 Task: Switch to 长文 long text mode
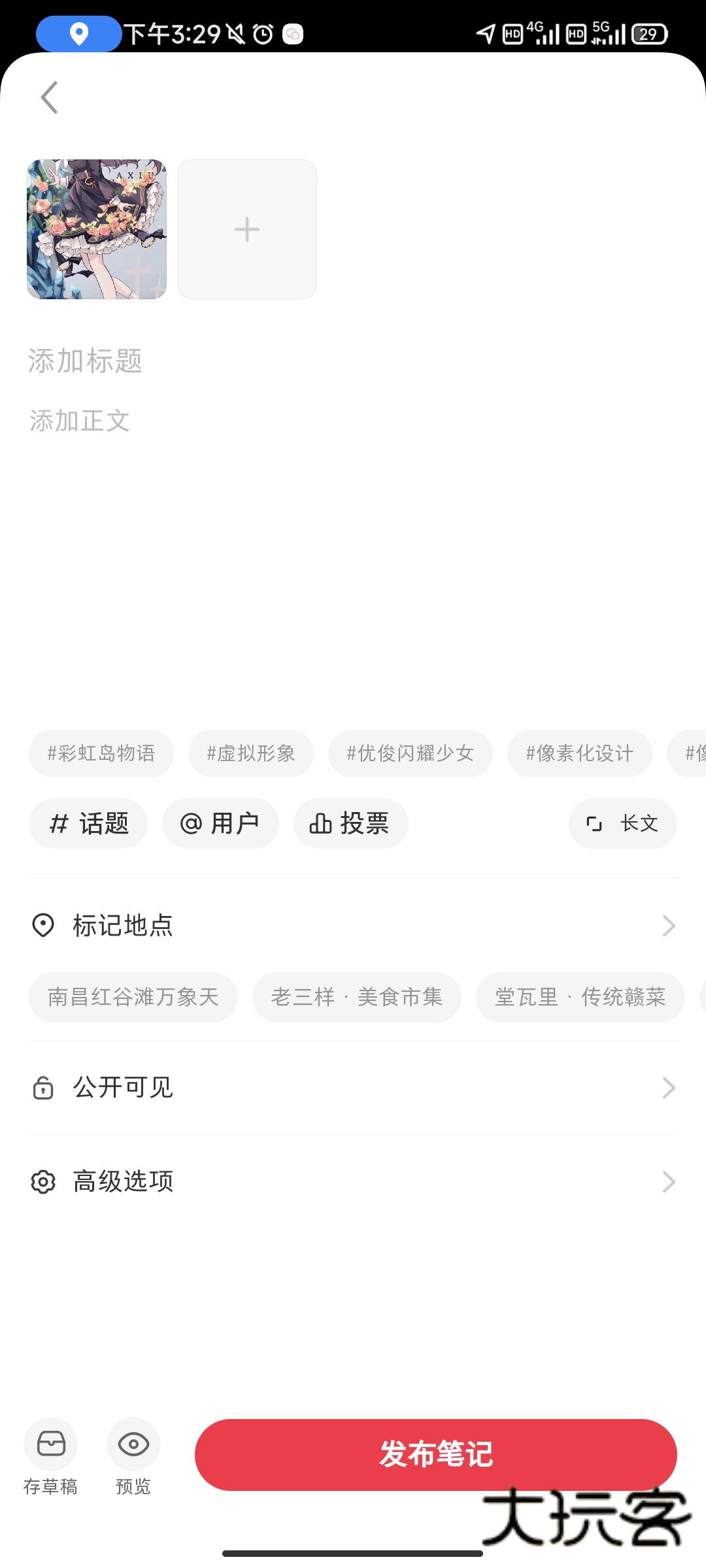click(x=622, y=823)
